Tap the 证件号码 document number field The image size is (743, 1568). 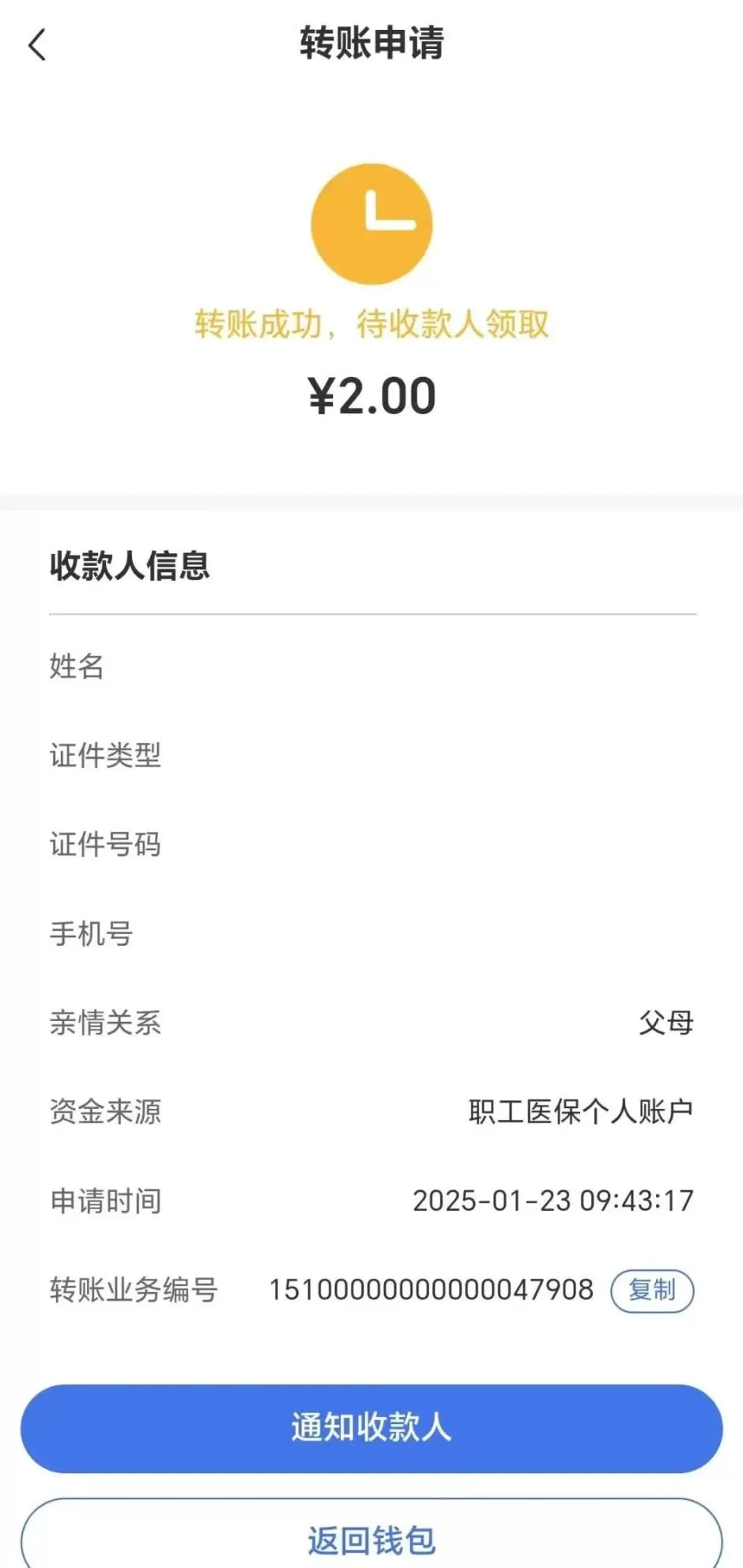click(x=106, y=845)
